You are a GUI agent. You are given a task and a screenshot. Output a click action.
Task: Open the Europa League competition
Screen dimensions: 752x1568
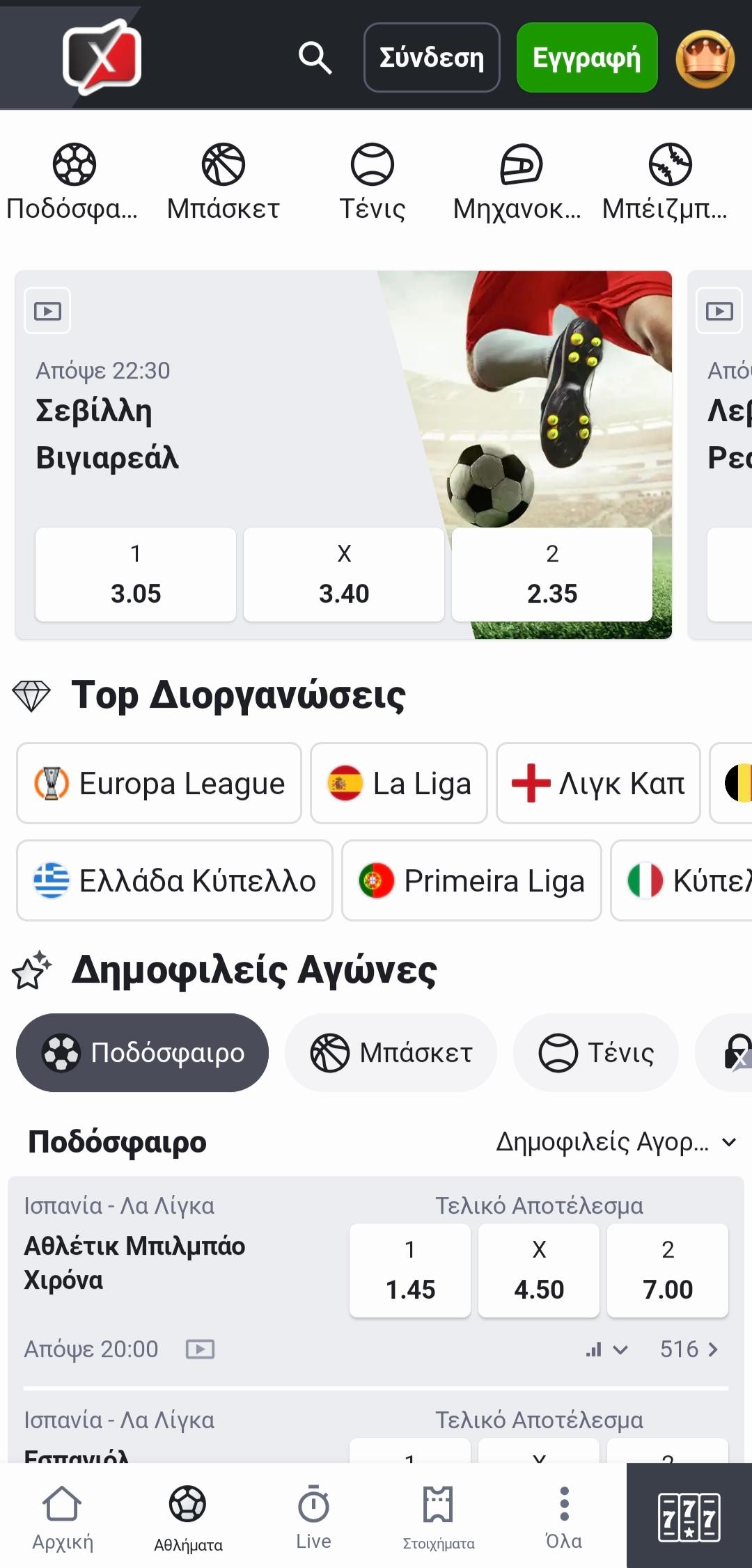click(159, 783)
